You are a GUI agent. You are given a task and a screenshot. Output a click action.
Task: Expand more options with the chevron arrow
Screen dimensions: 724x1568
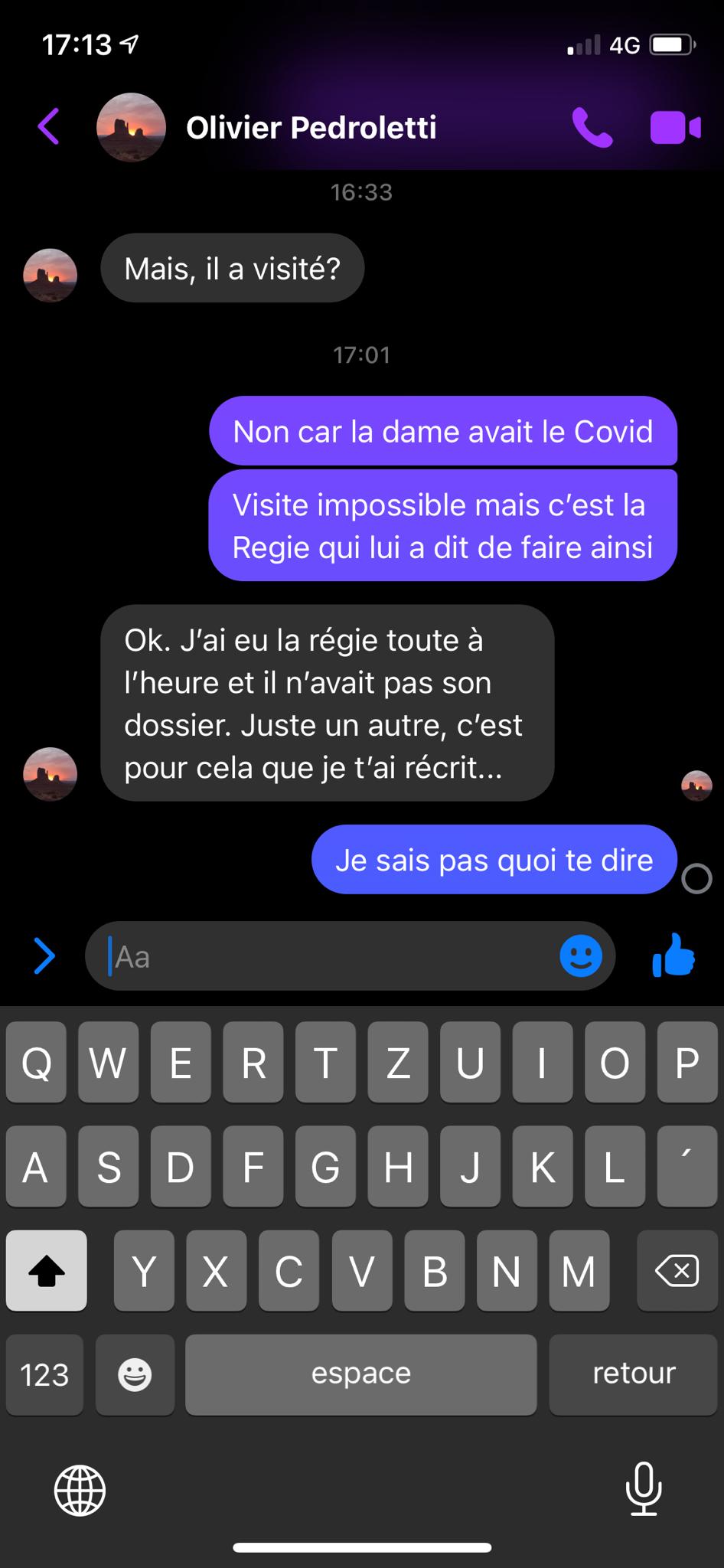[x=45, y=956]
